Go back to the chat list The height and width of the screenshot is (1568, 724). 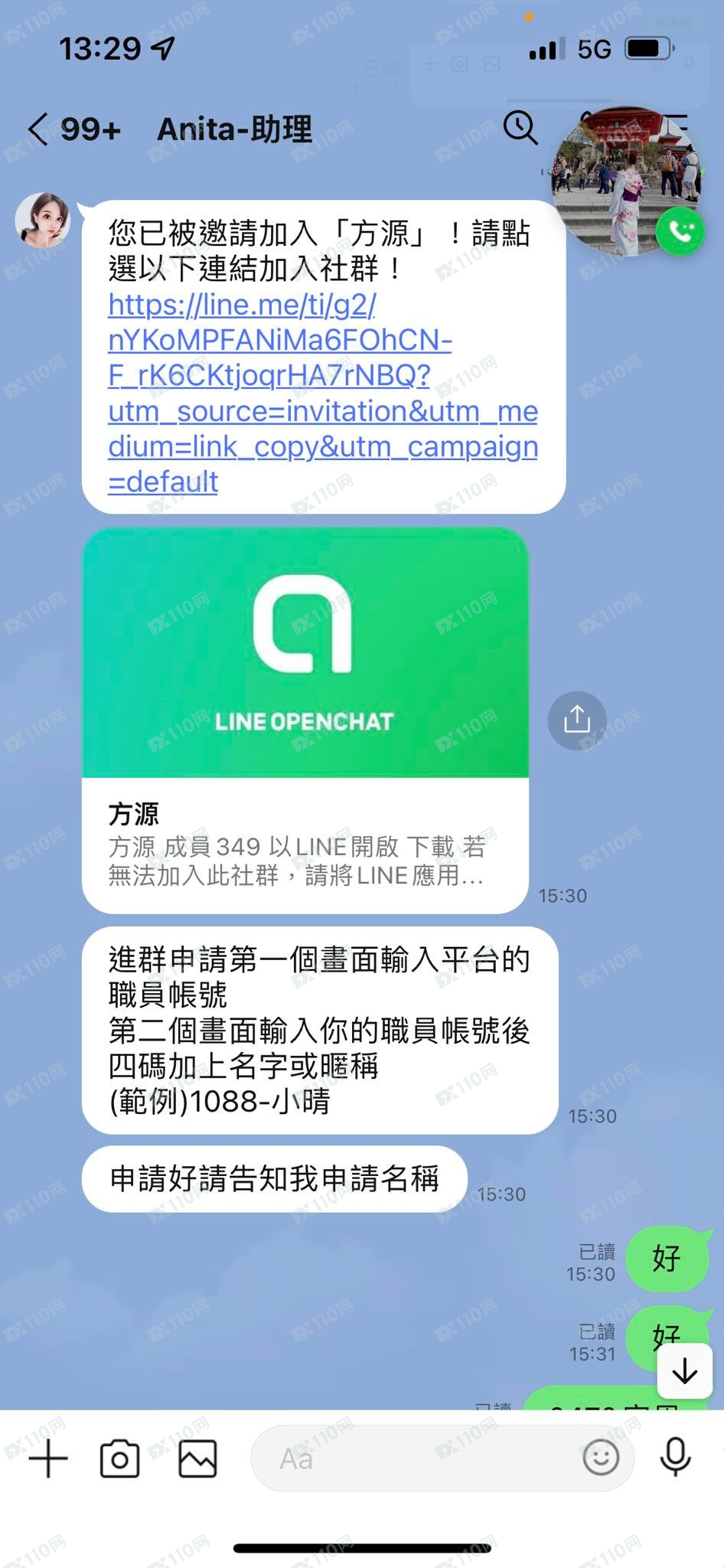point(40,129)
